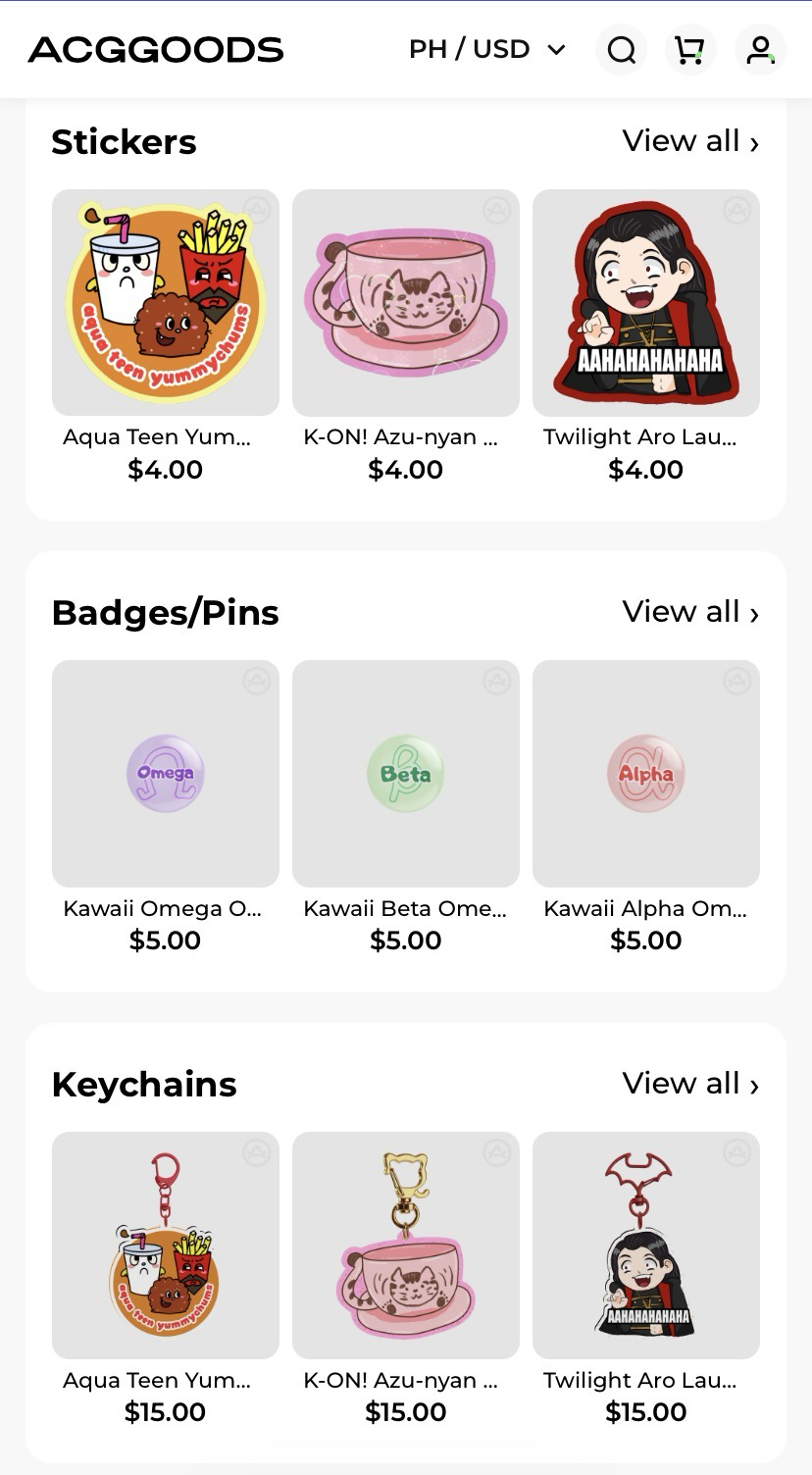Open the Aqua Teen sticker product

click(x=166, y=303)
